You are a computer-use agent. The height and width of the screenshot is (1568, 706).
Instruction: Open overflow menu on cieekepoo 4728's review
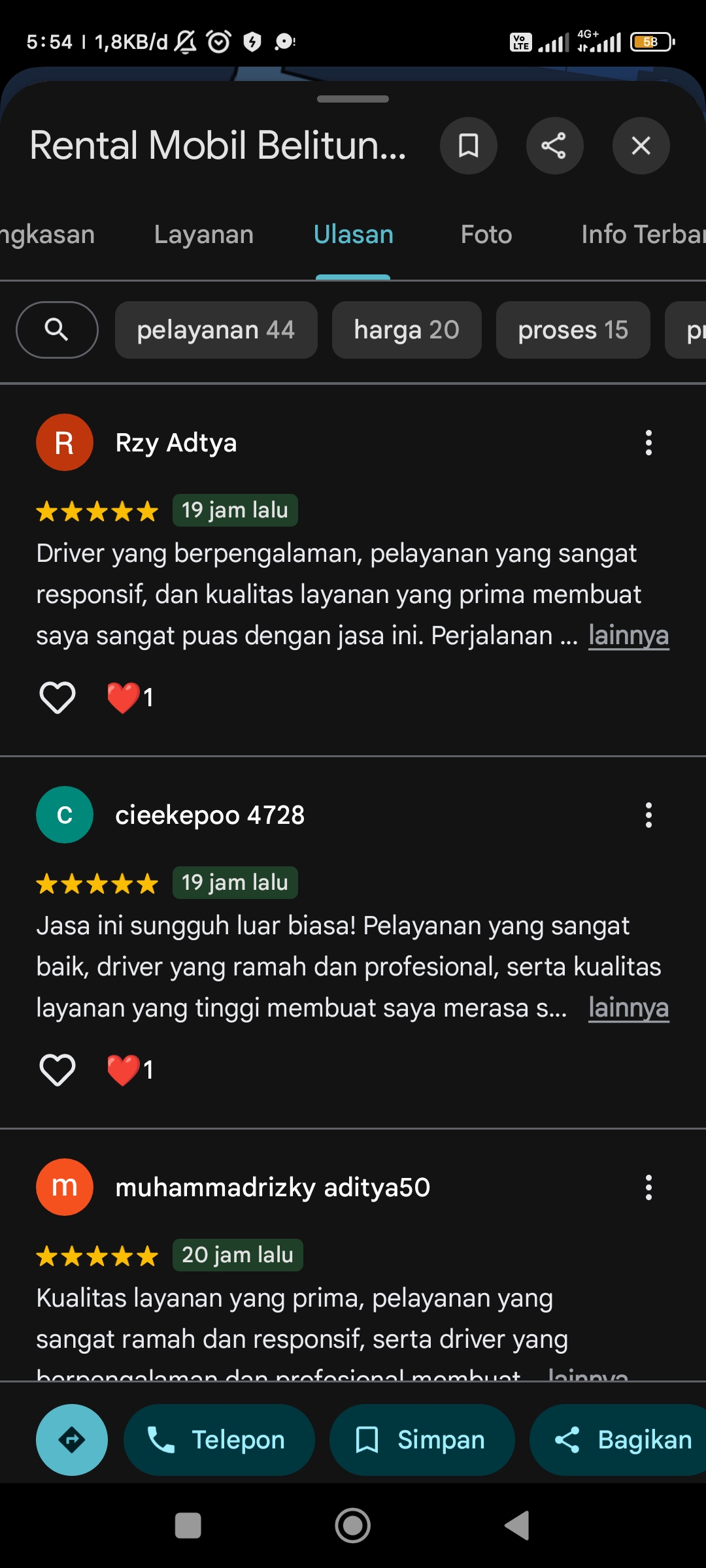648,815
